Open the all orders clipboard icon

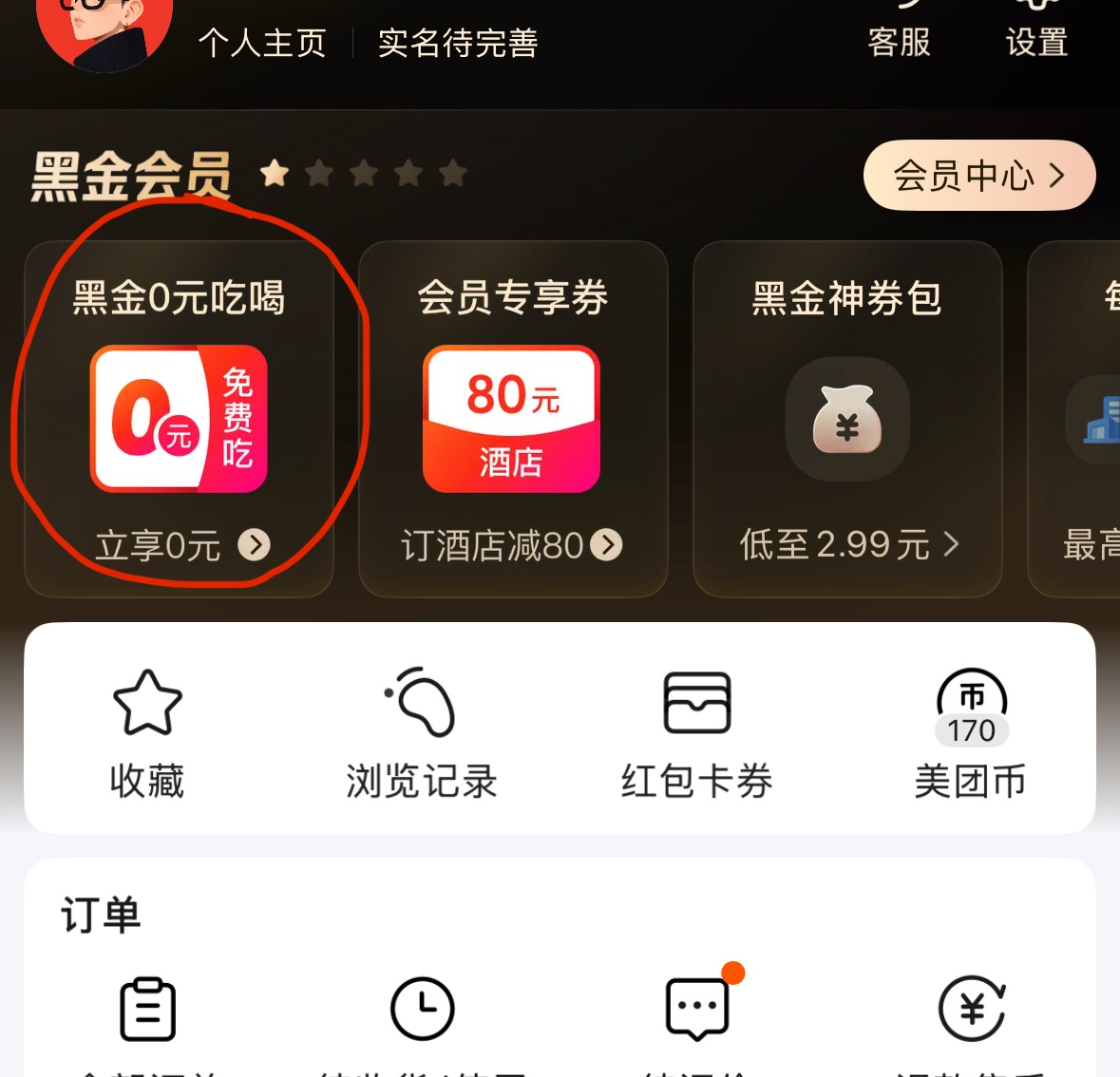coord(147,1010)
